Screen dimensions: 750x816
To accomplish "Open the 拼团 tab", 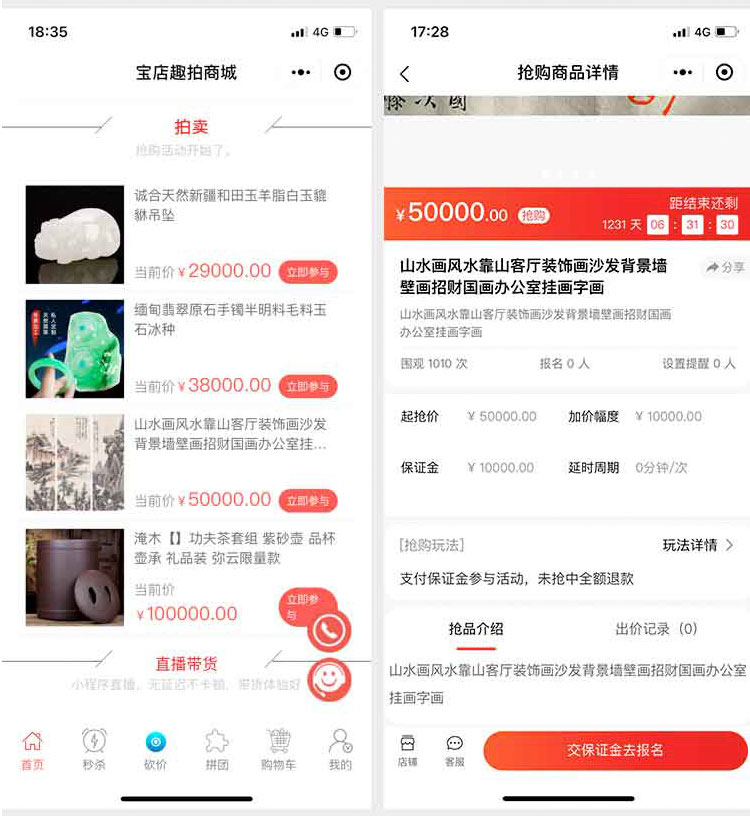I will [x=217, y=749].
